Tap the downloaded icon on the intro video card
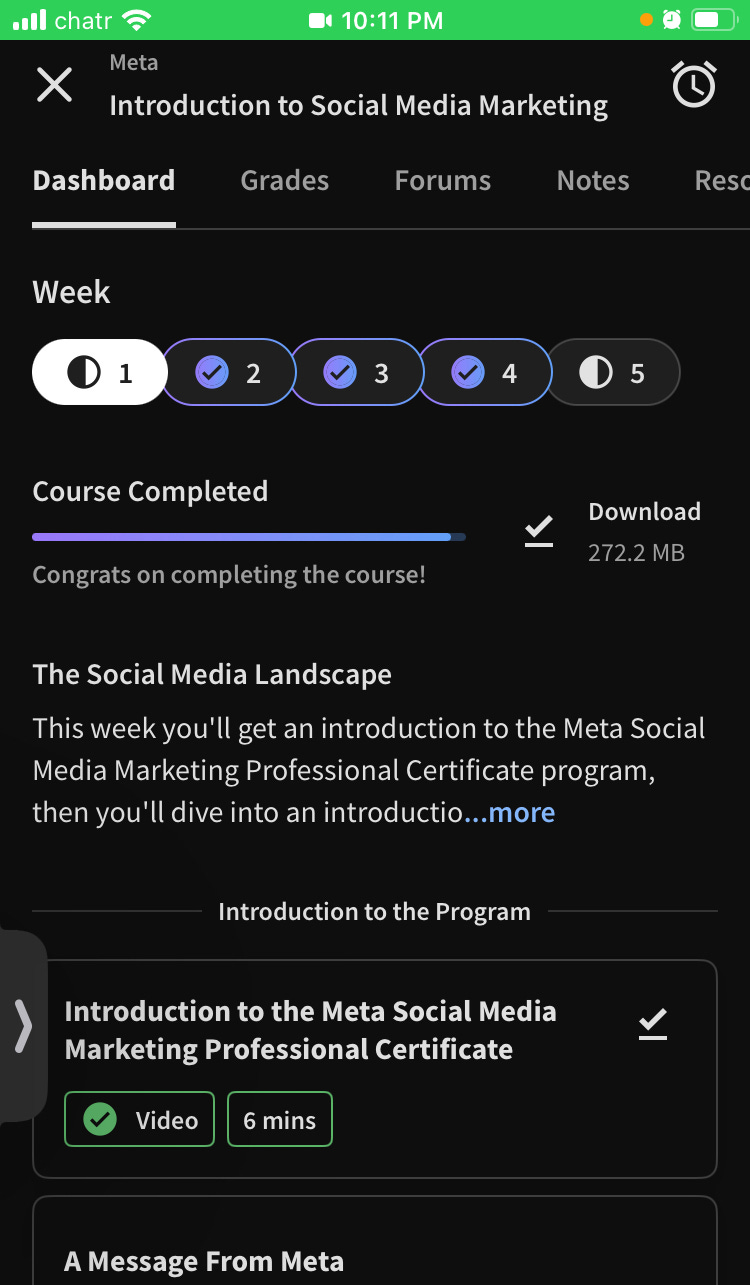Image resolution: width=750 pixels, height=1285 pixels. (x=653, y=1024)
